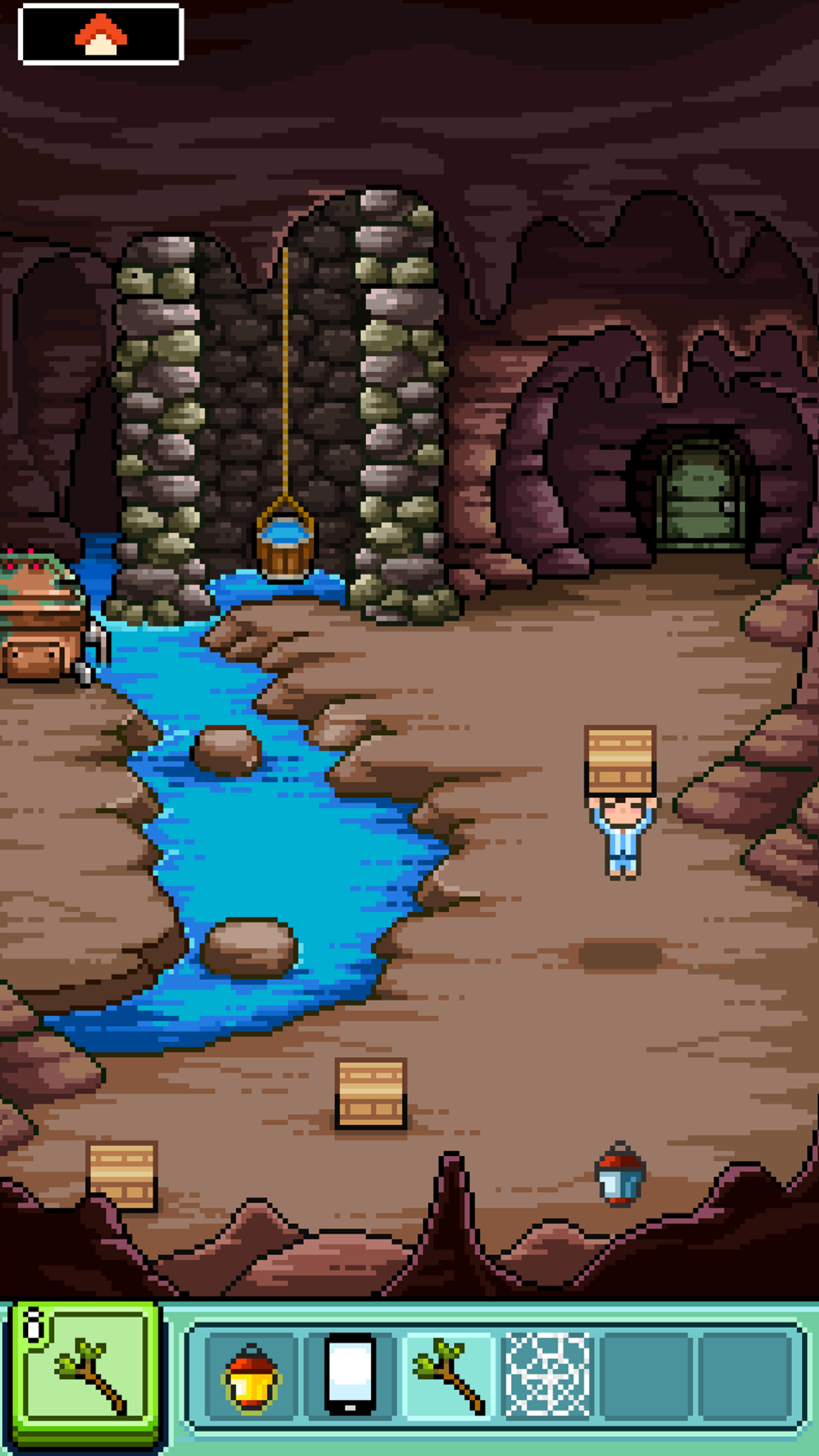Select the branch in the inventory bar
This screenshot has width=819, height=1456.
[450, 1376]
